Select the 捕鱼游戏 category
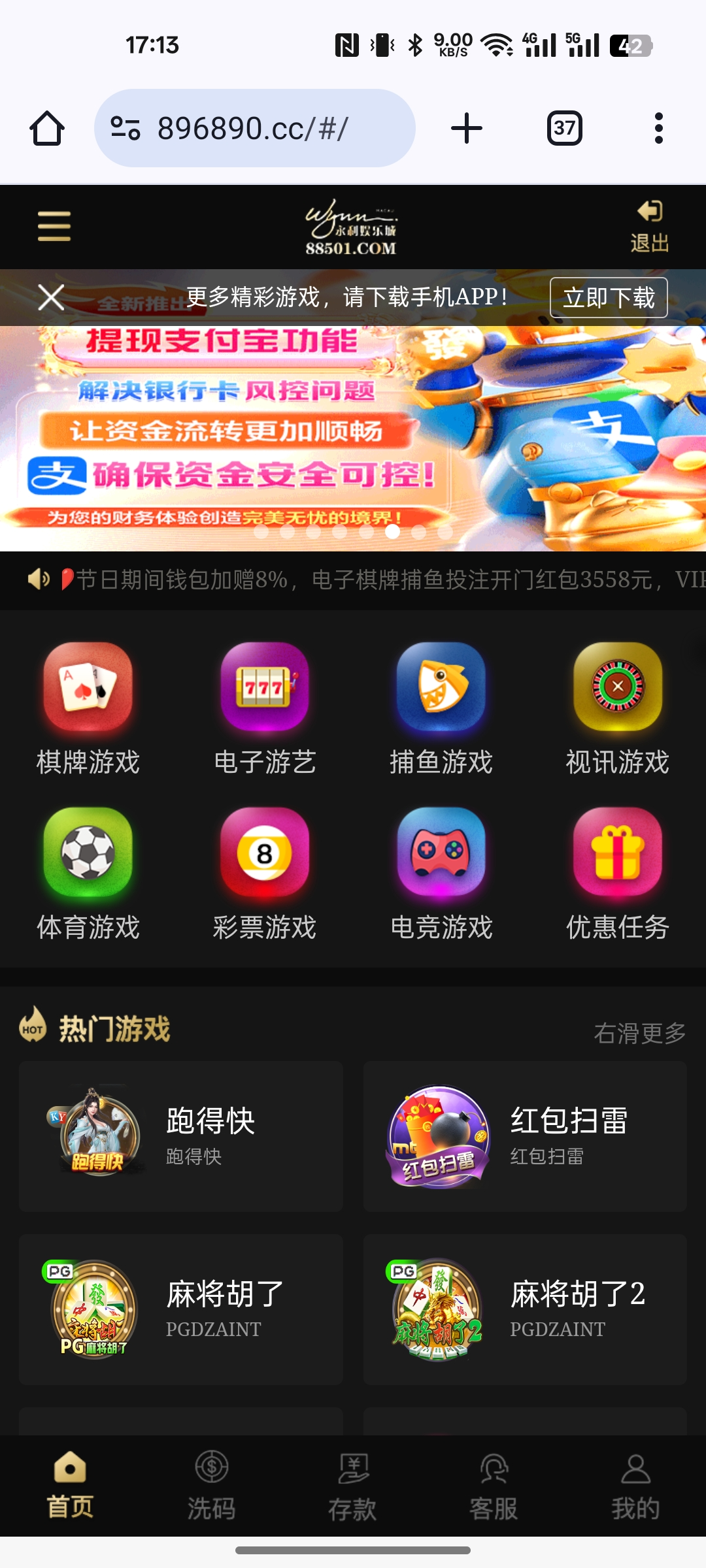 coord(441,709)
